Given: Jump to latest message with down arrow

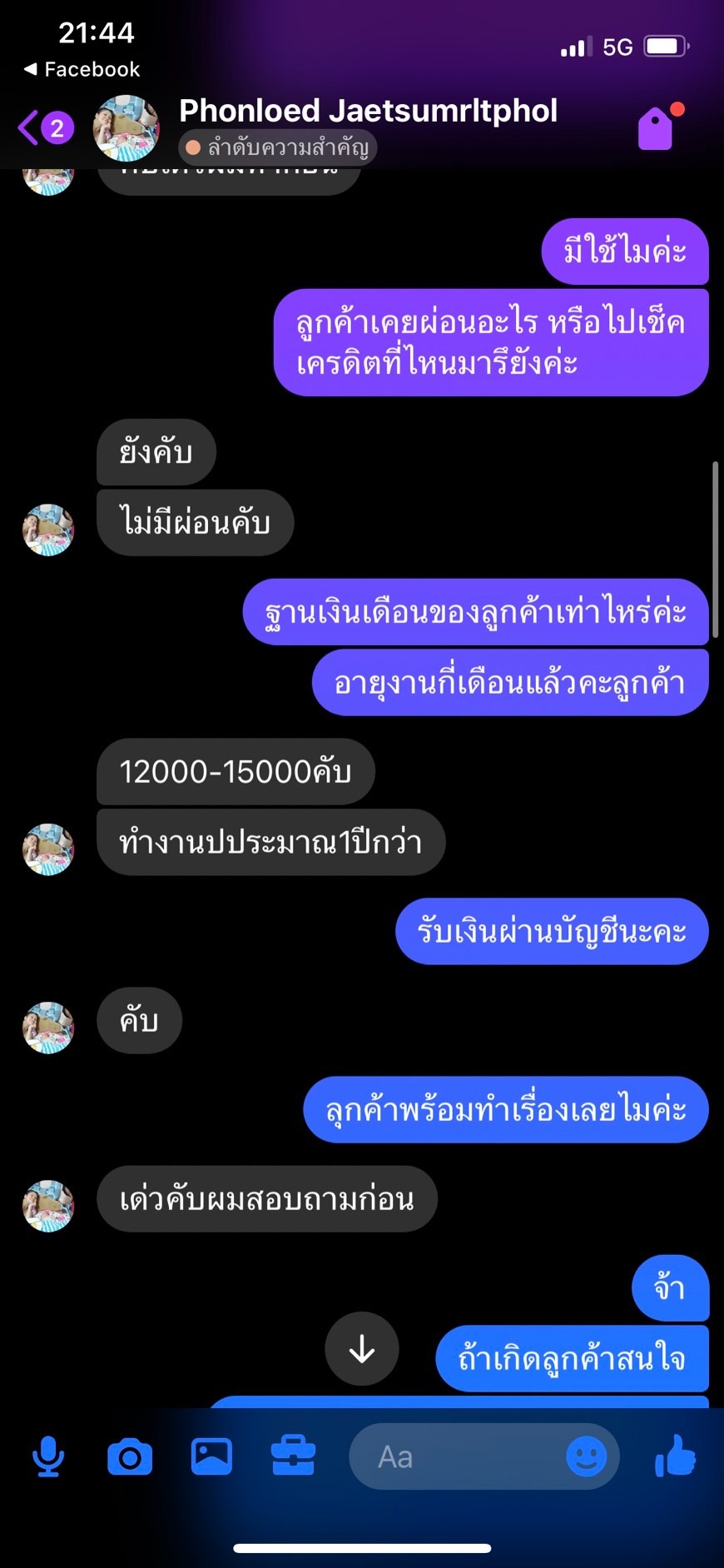Looking at the screenshot, I should pyautogui.click(x=362, y=1348).
